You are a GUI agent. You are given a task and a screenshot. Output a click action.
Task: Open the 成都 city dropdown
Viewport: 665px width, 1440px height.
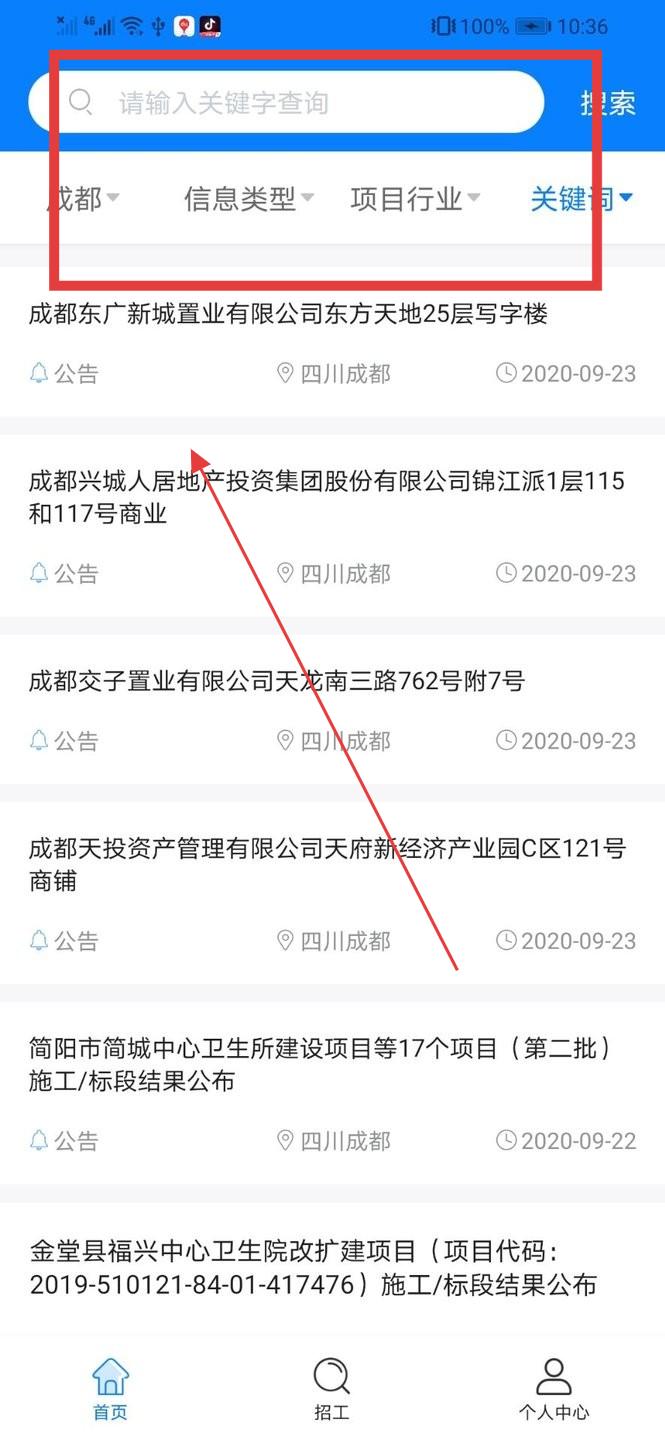(82, 198)
